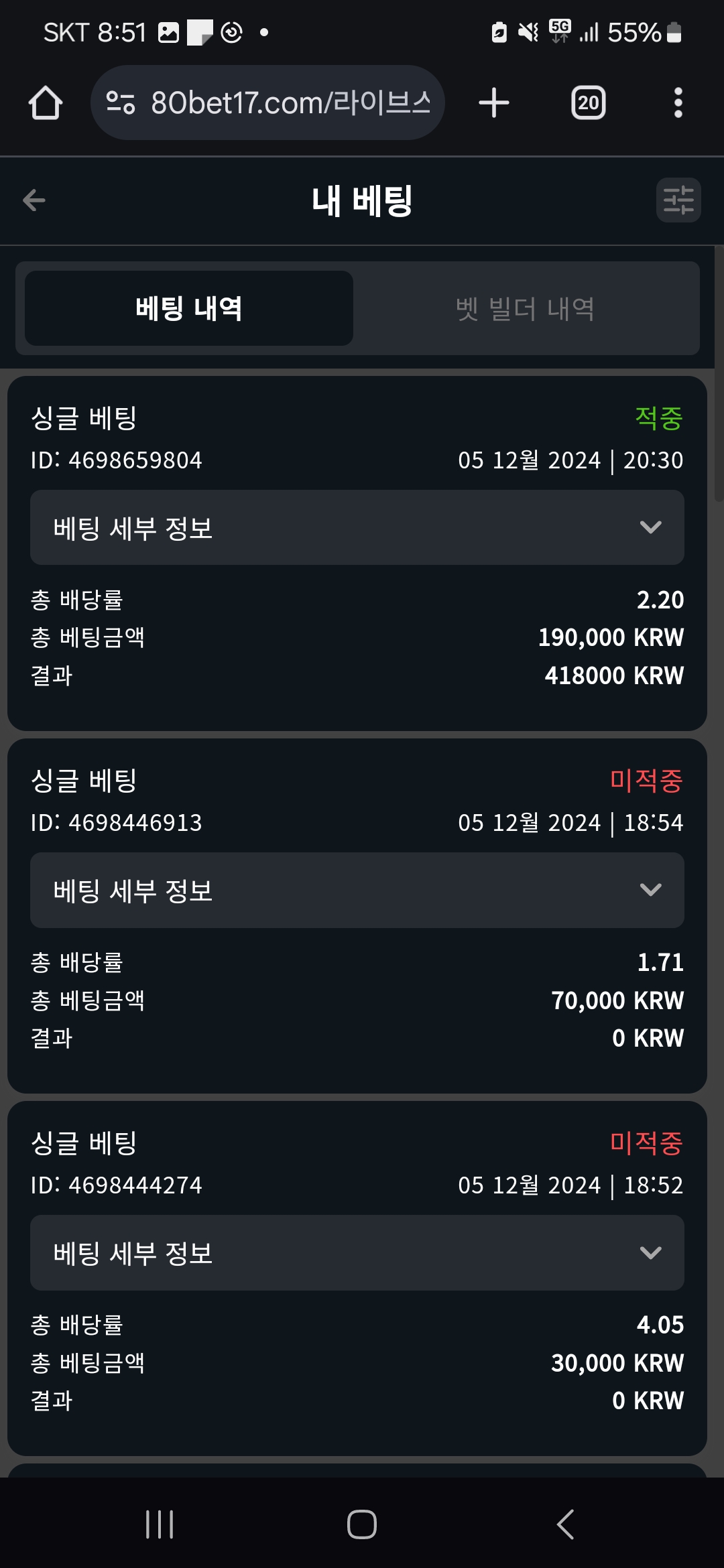Select the 베팅 내역 tab
This screenshot has height=1568, width=724.
[x=189, y=309]
